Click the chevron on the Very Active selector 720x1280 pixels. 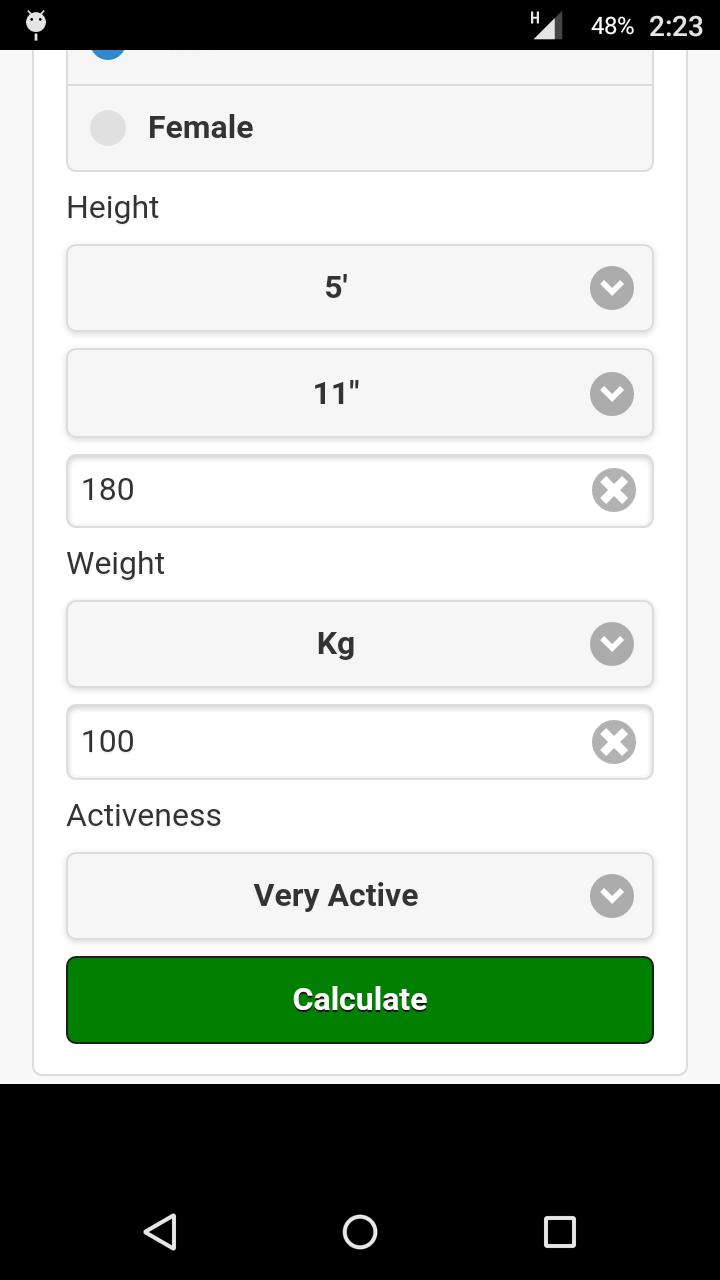(x=611, y=896)
